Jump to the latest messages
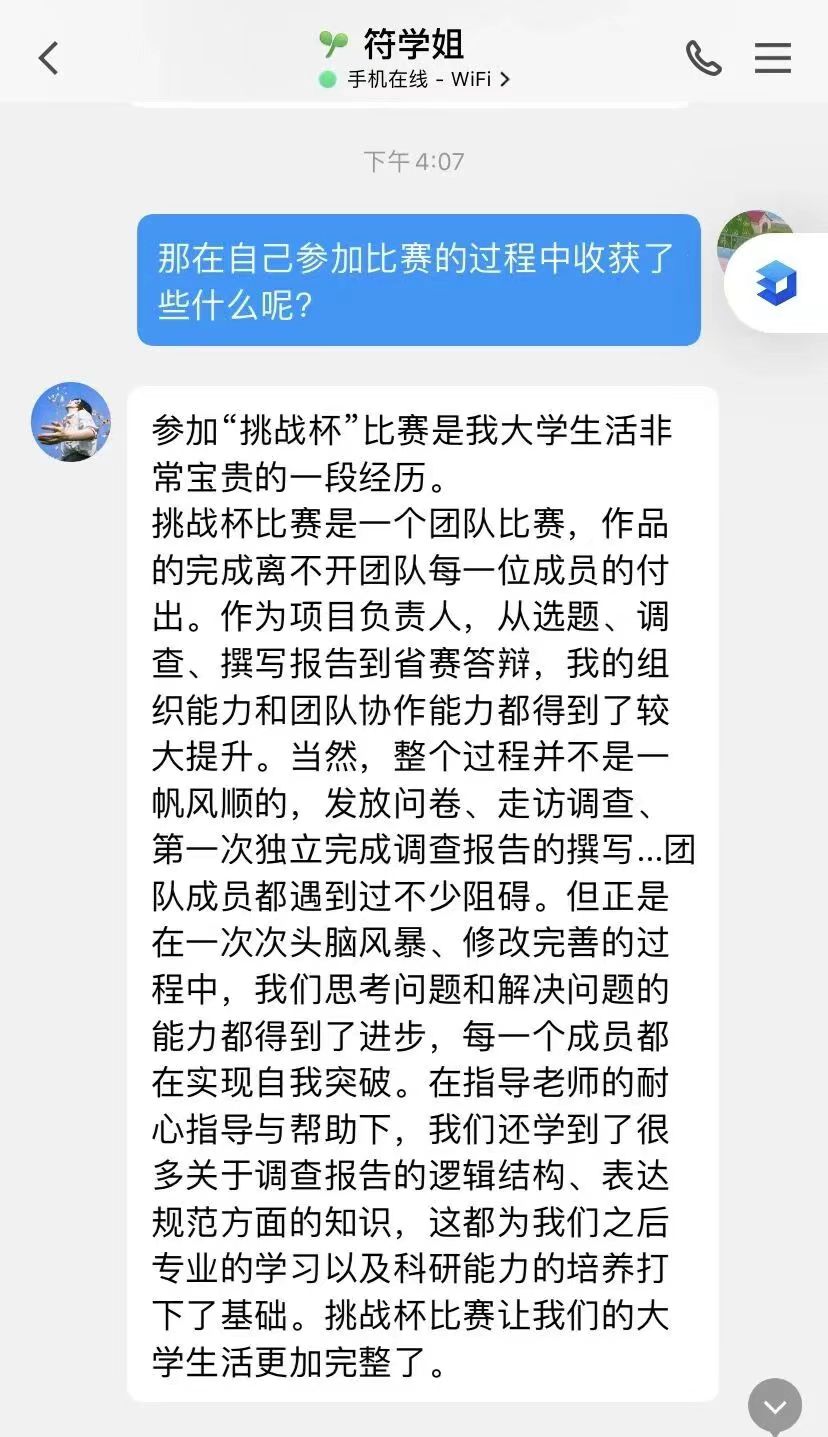 (x=775, y=1405)
